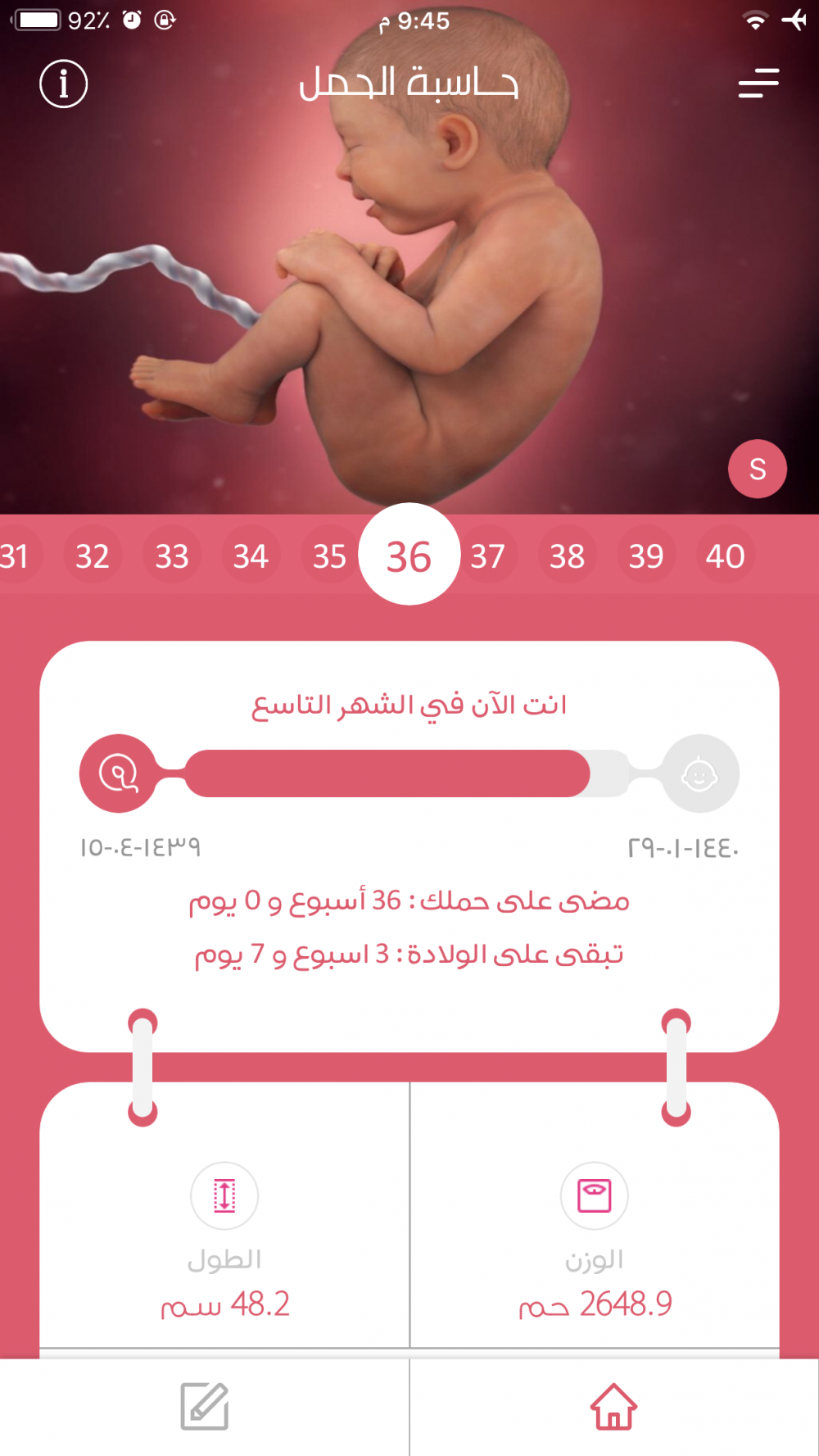Select week 34
Viewport: 819px width, 1456px height.
point(251,556)
